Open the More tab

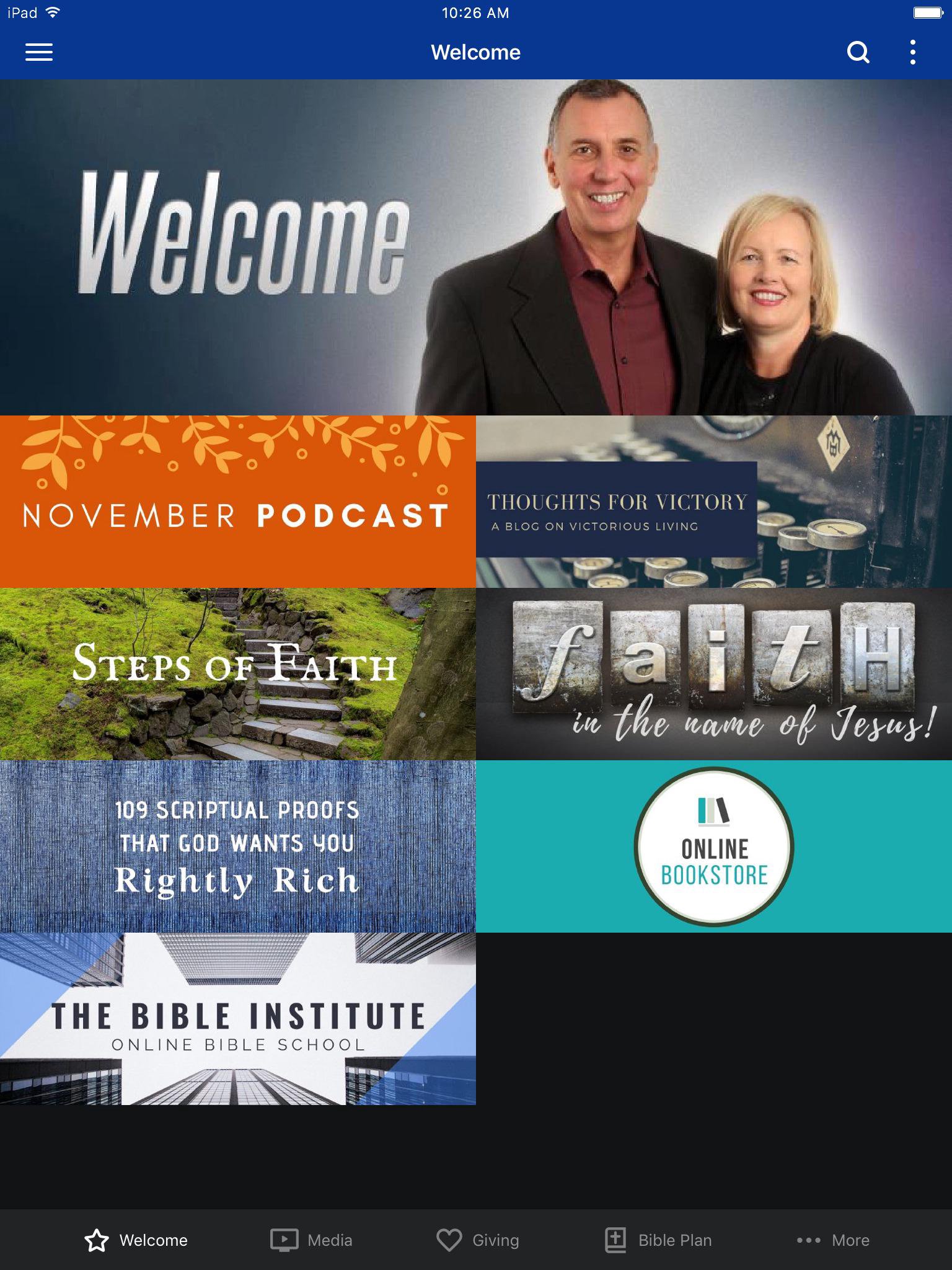pos(832,1240)
